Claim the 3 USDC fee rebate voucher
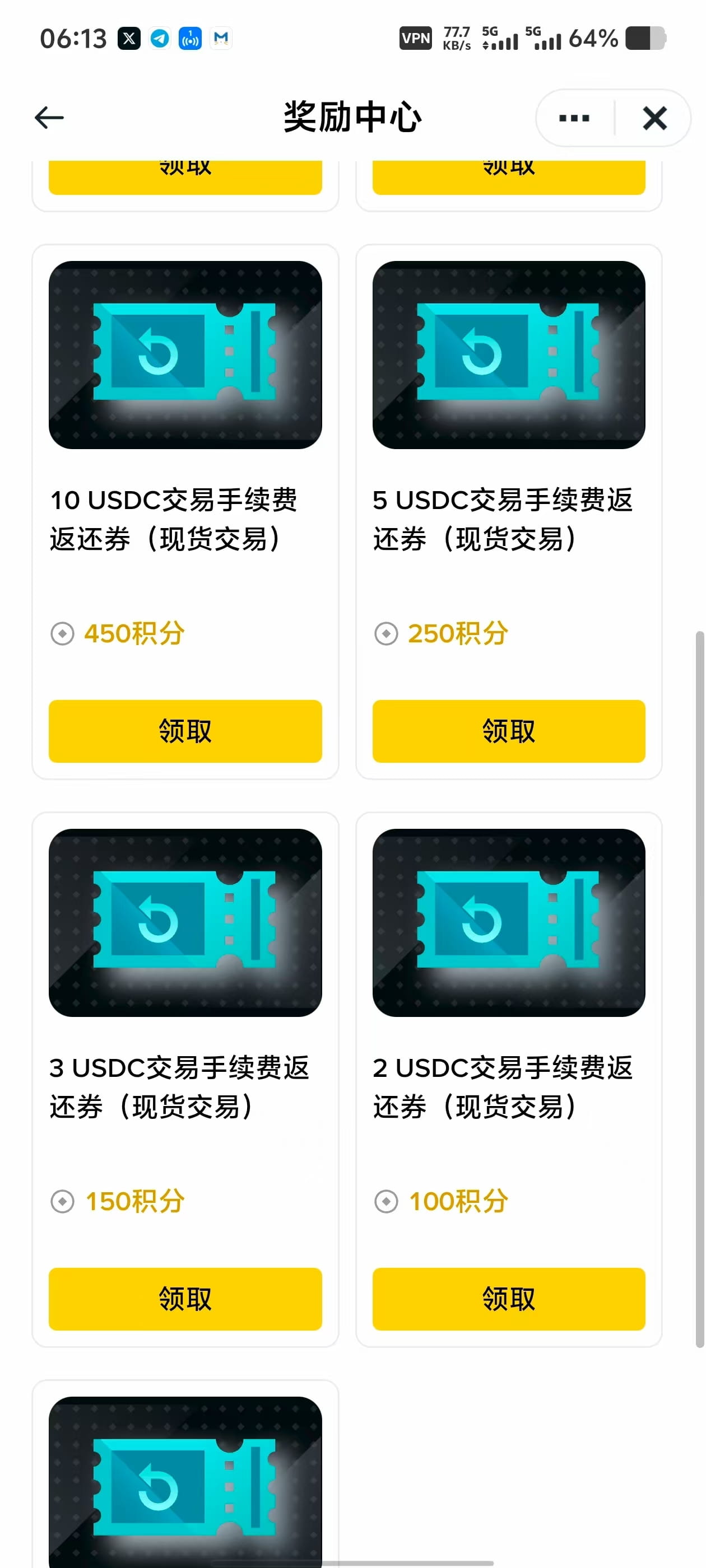This screenshot has height=1568, width=706. pyautogui.click(x=185, y=1299)
